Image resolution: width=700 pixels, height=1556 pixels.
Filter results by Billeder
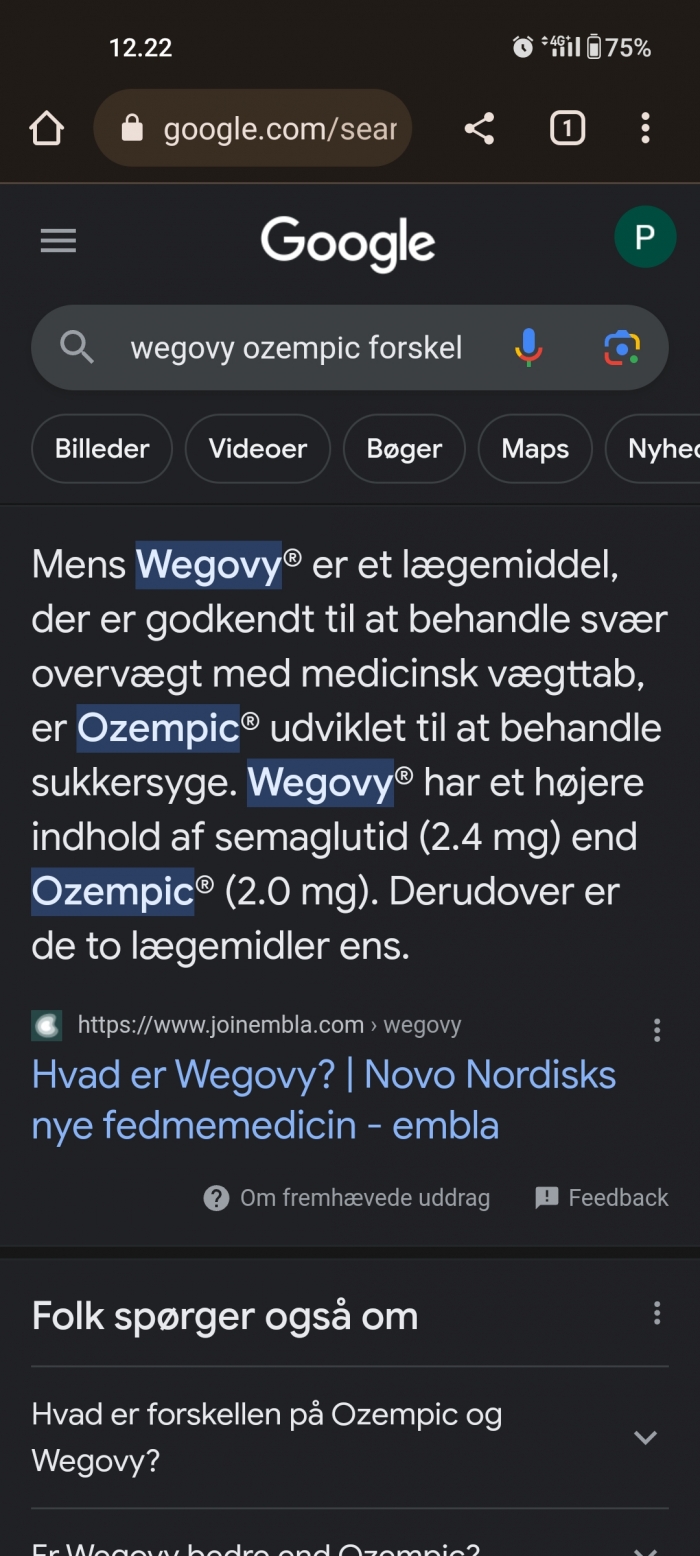coord(102,449)
